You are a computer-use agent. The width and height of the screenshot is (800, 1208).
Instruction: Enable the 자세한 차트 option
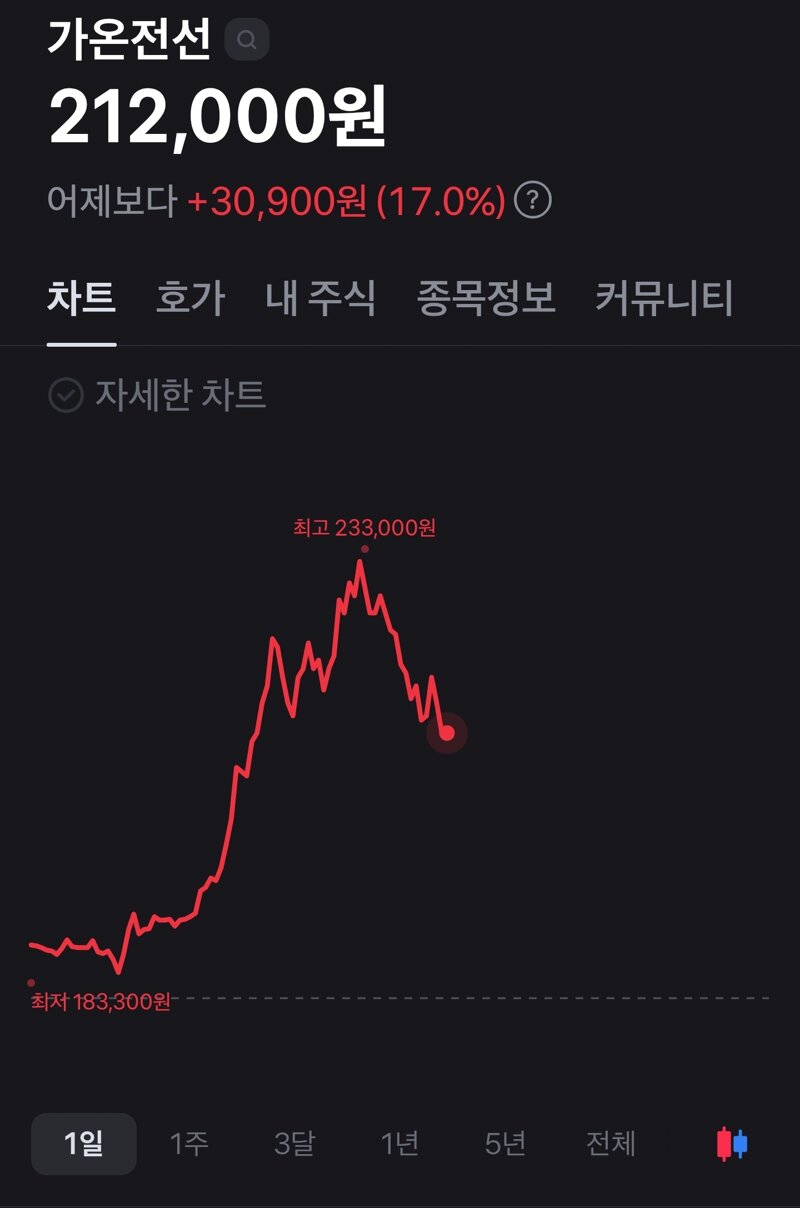tap(157, 395)
